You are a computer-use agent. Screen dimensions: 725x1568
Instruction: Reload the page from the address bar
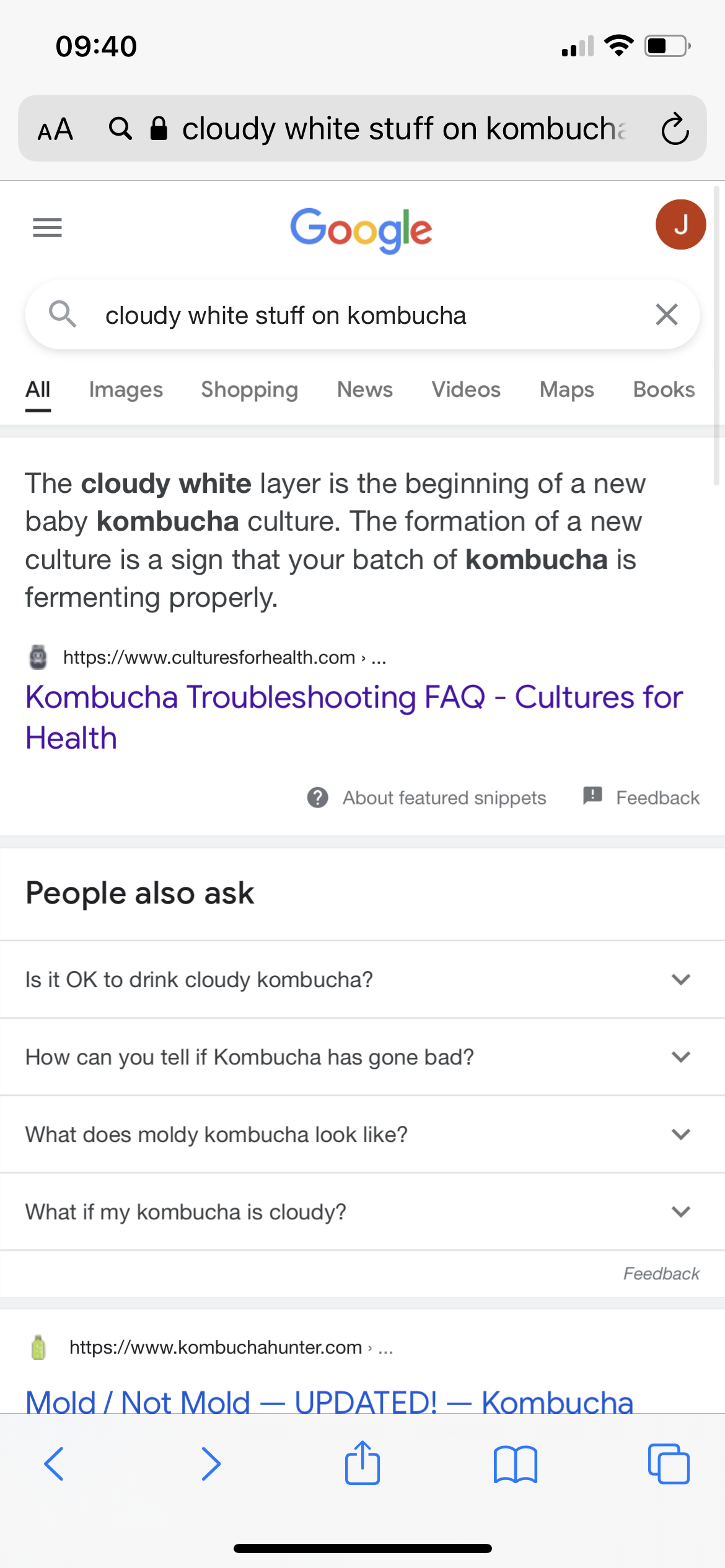[x=675, y=129]
